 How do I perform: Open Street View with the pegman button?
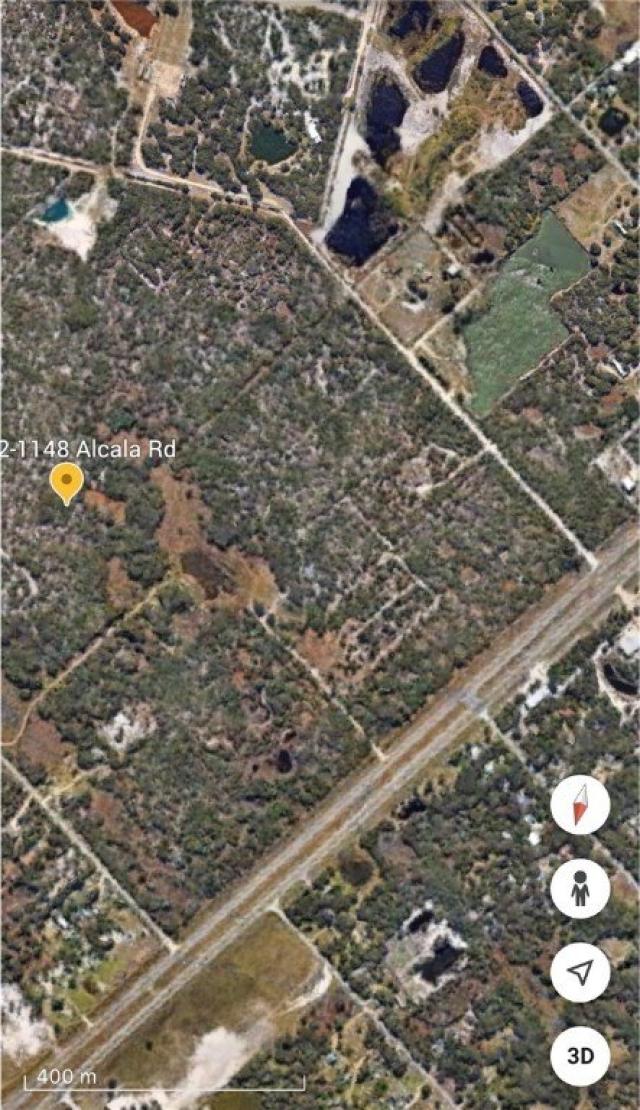pyautogui.click(x=580, y=889)
